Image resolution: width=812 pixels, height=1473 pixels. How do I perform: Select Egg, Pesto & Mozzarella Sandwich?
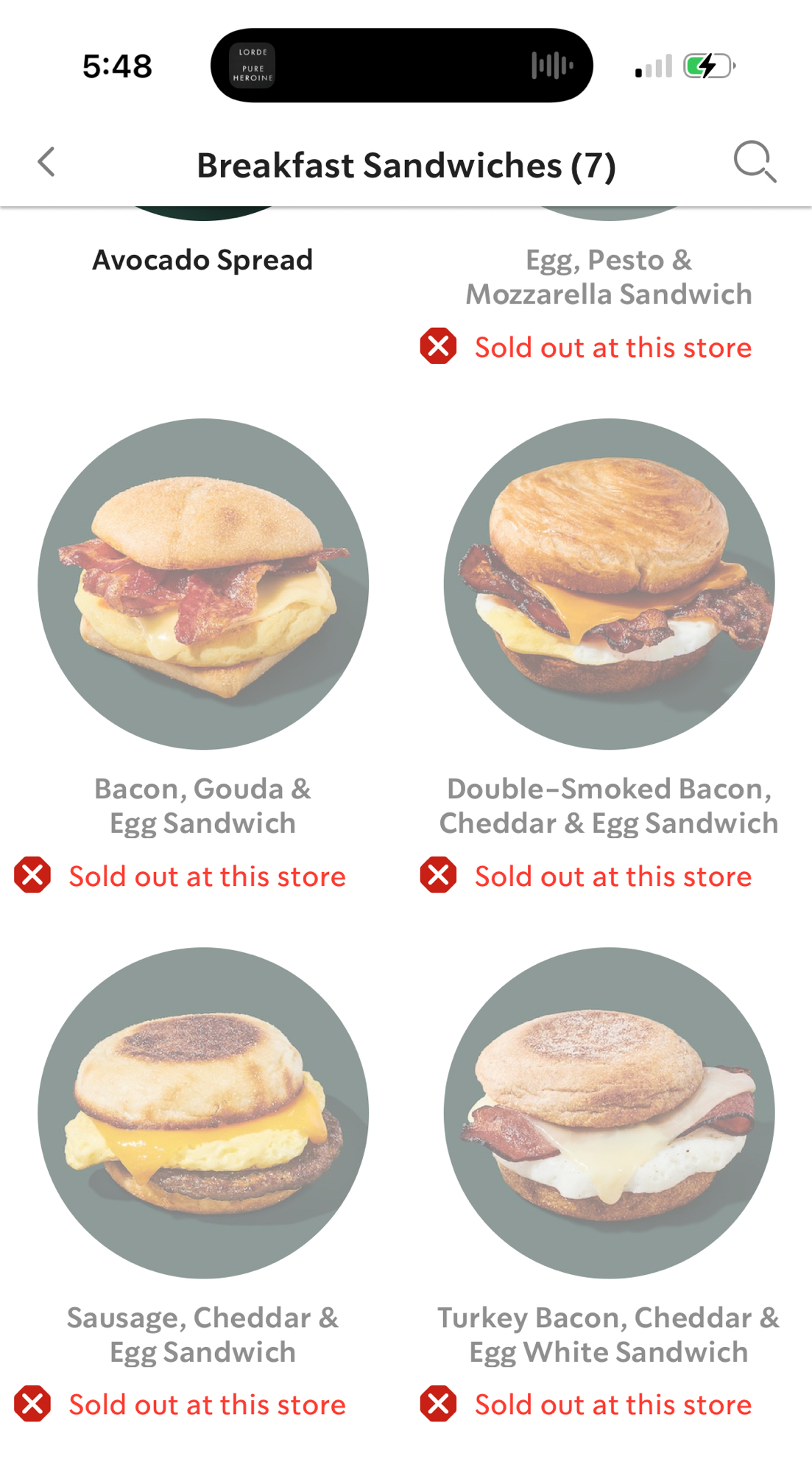point(609,277)
